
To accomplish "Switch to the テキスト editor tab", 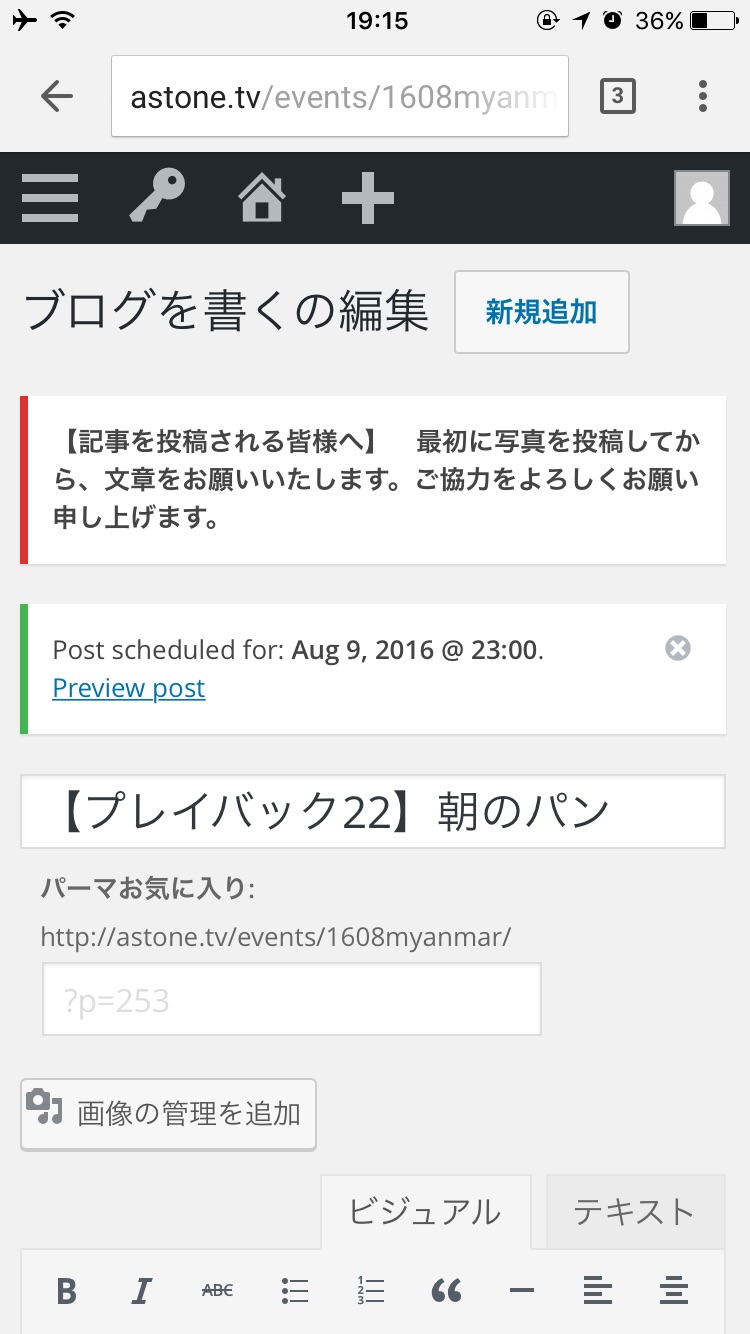I will (x=634, y=1212).
